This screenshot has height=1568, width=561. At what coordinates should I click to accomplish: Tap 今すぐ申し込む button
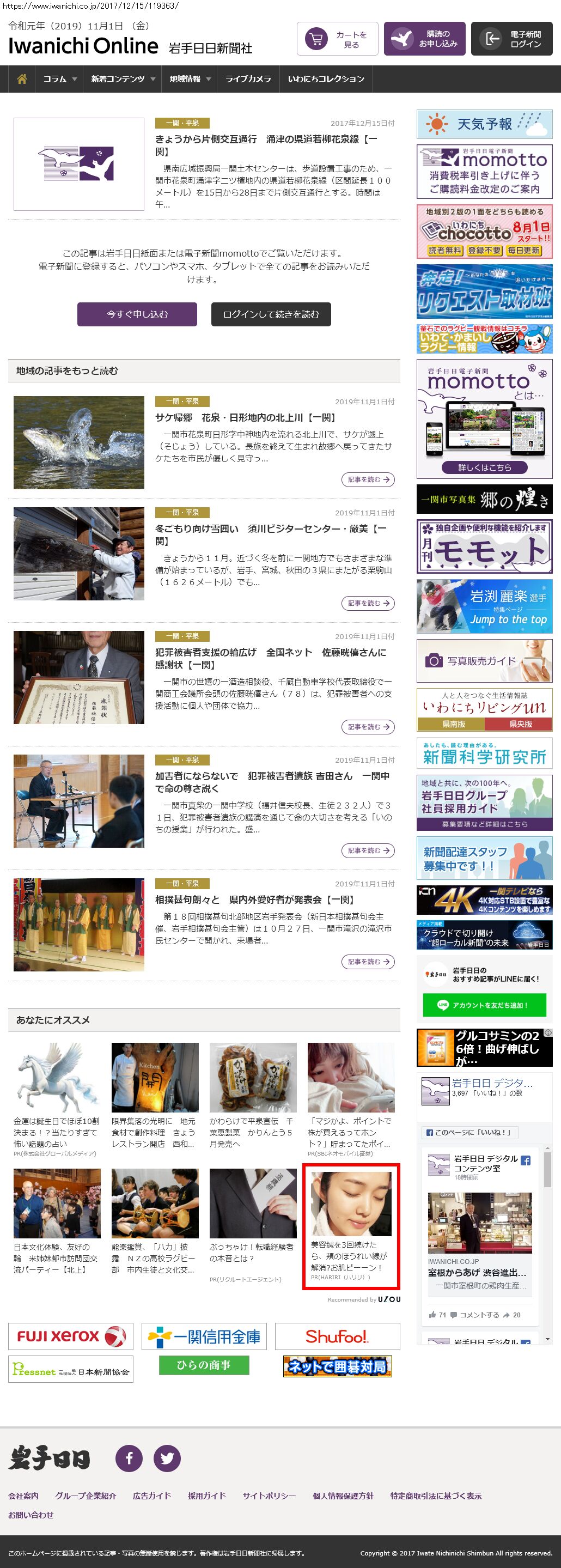[137, 315]
